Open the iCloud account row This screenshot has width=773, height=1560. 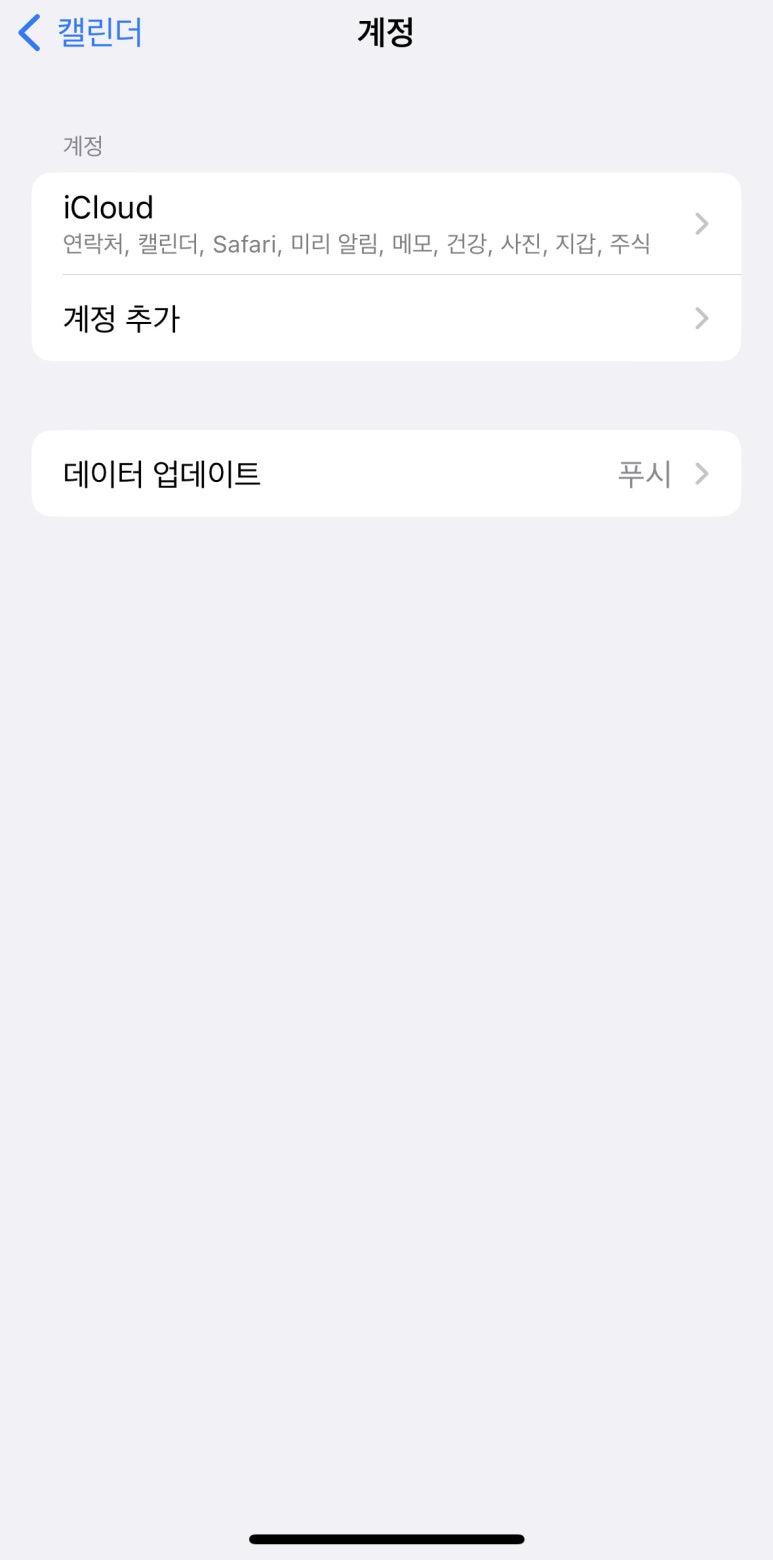tap(386, 224)
